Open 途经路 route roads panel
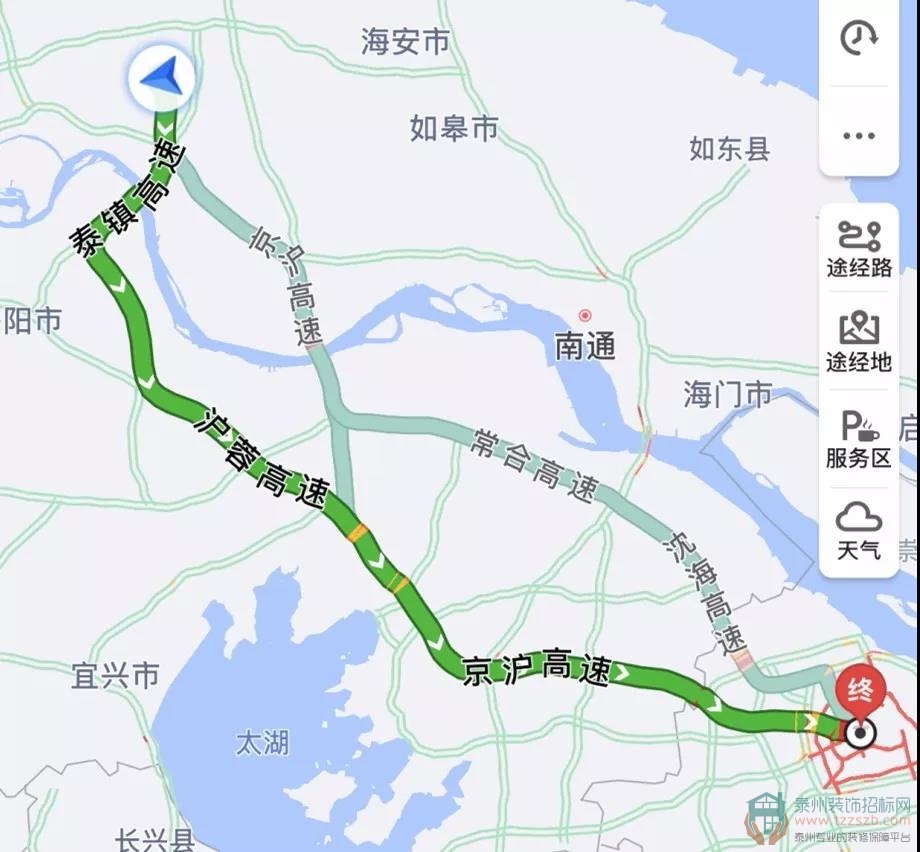Image resolution: width=920 pixels, height=852 pixels. 858,248
